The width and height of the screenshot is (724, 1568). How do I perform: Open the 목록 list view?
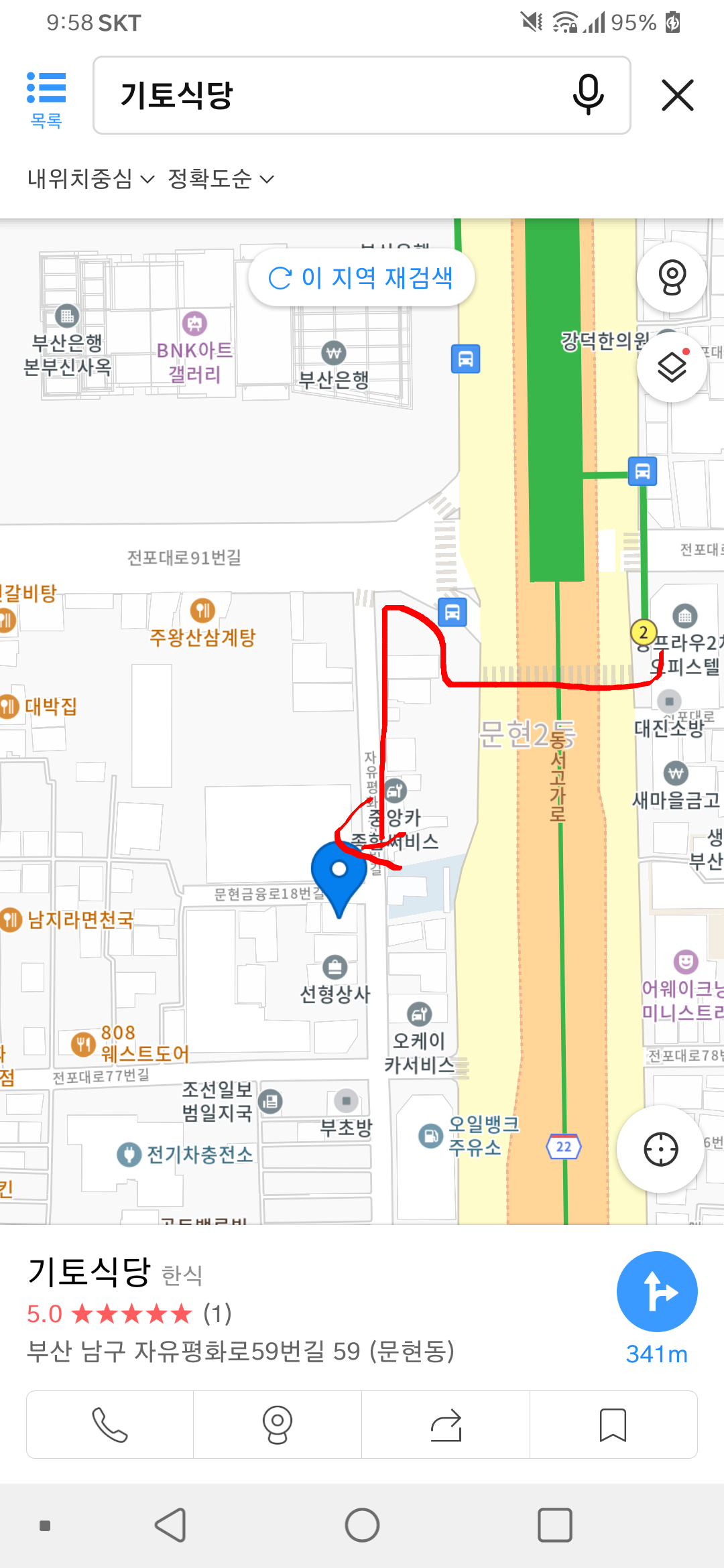tap(46, 99)
